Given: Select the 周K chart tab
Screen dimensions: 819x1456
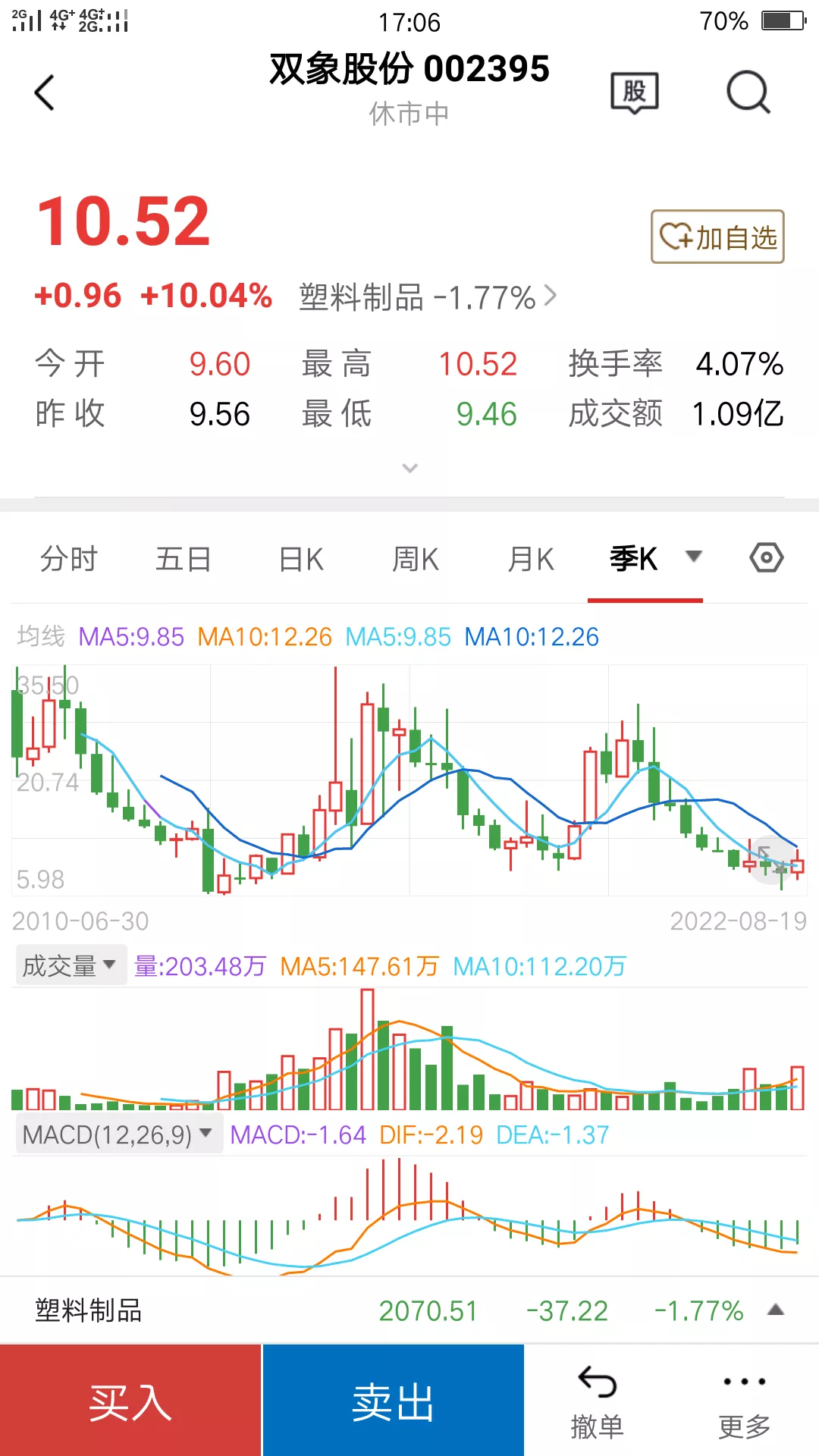Looking at the screenshot, I should tap(416, 560).
